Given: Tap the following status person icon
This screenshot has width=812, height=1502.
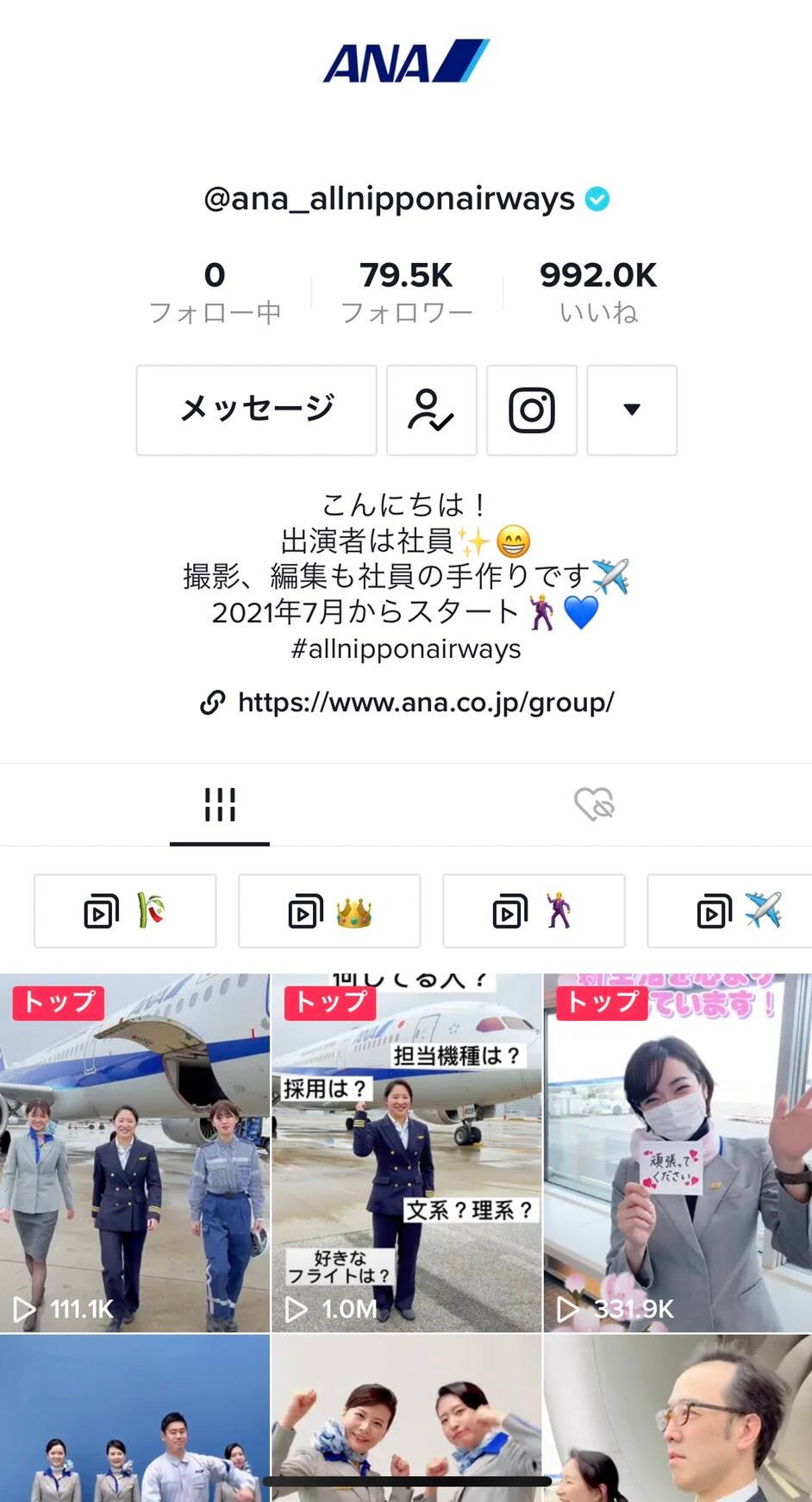Looking at the screenshot, I should [x=431, y=410].
